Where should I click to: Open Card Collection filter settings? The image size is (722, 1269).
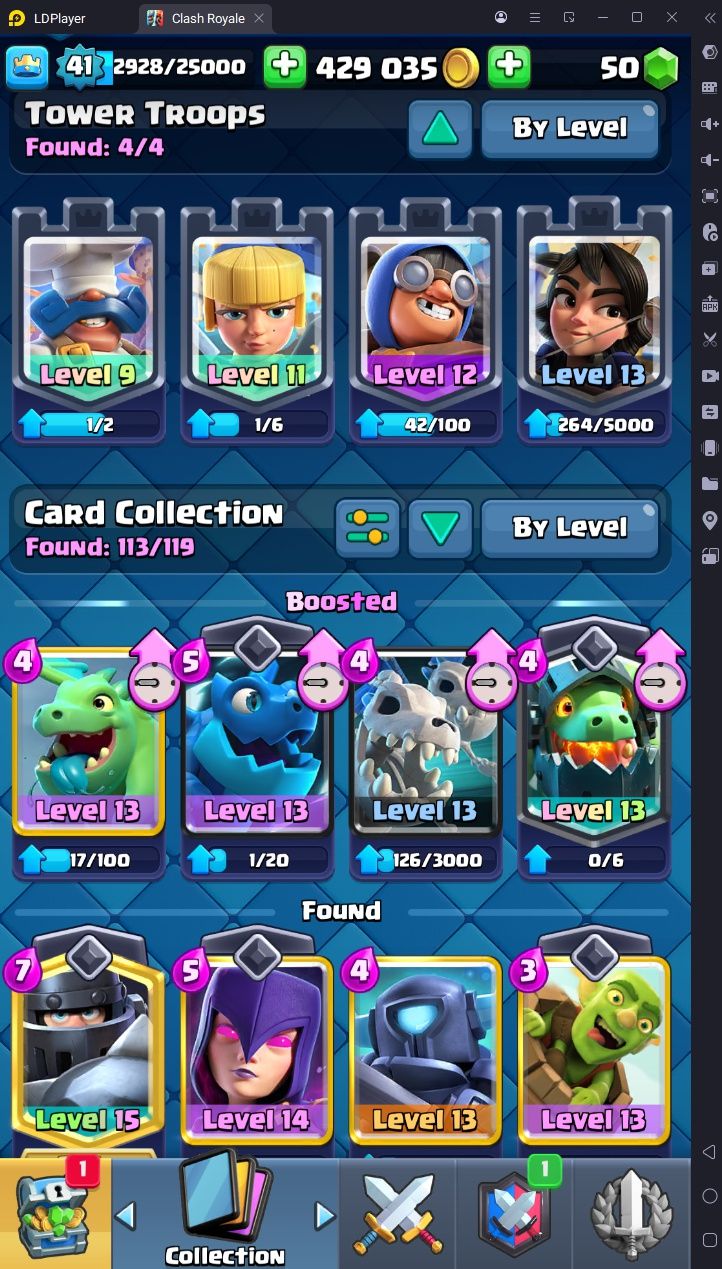(x=367, y=527)
